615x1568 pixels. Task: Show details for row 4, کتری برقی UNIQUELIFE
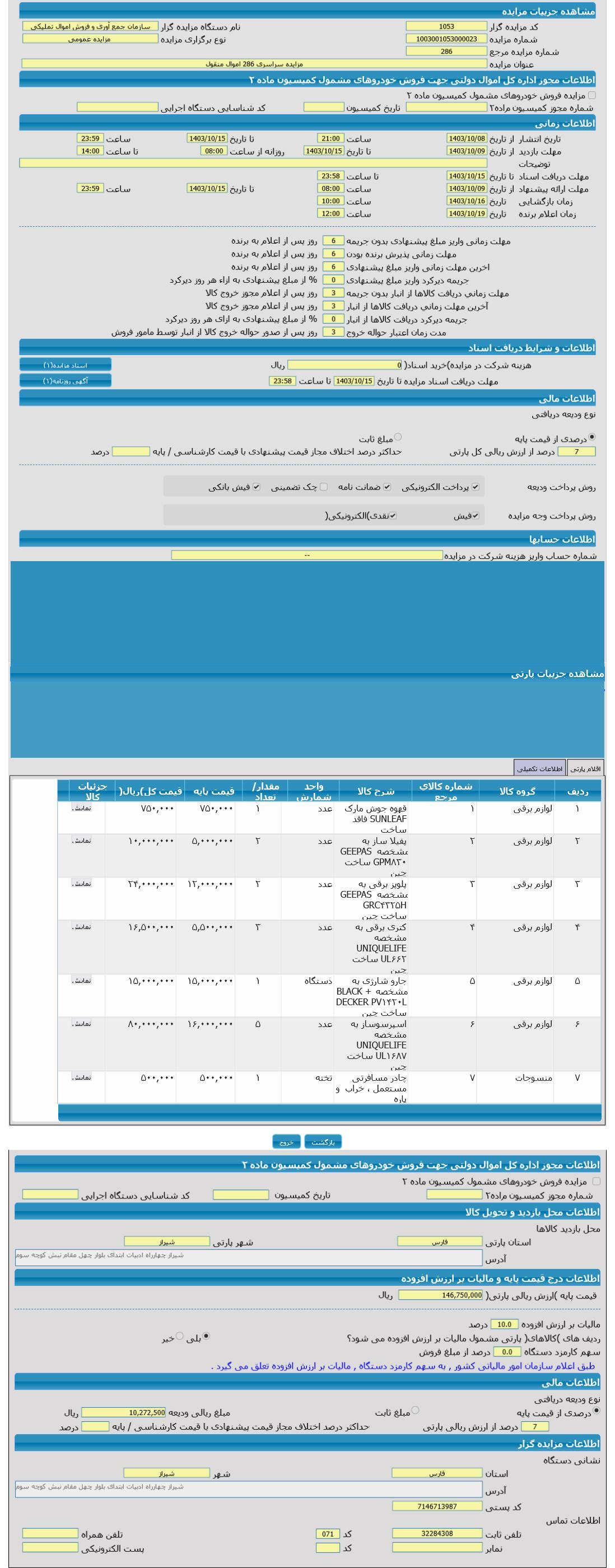[x=82, y=926]
